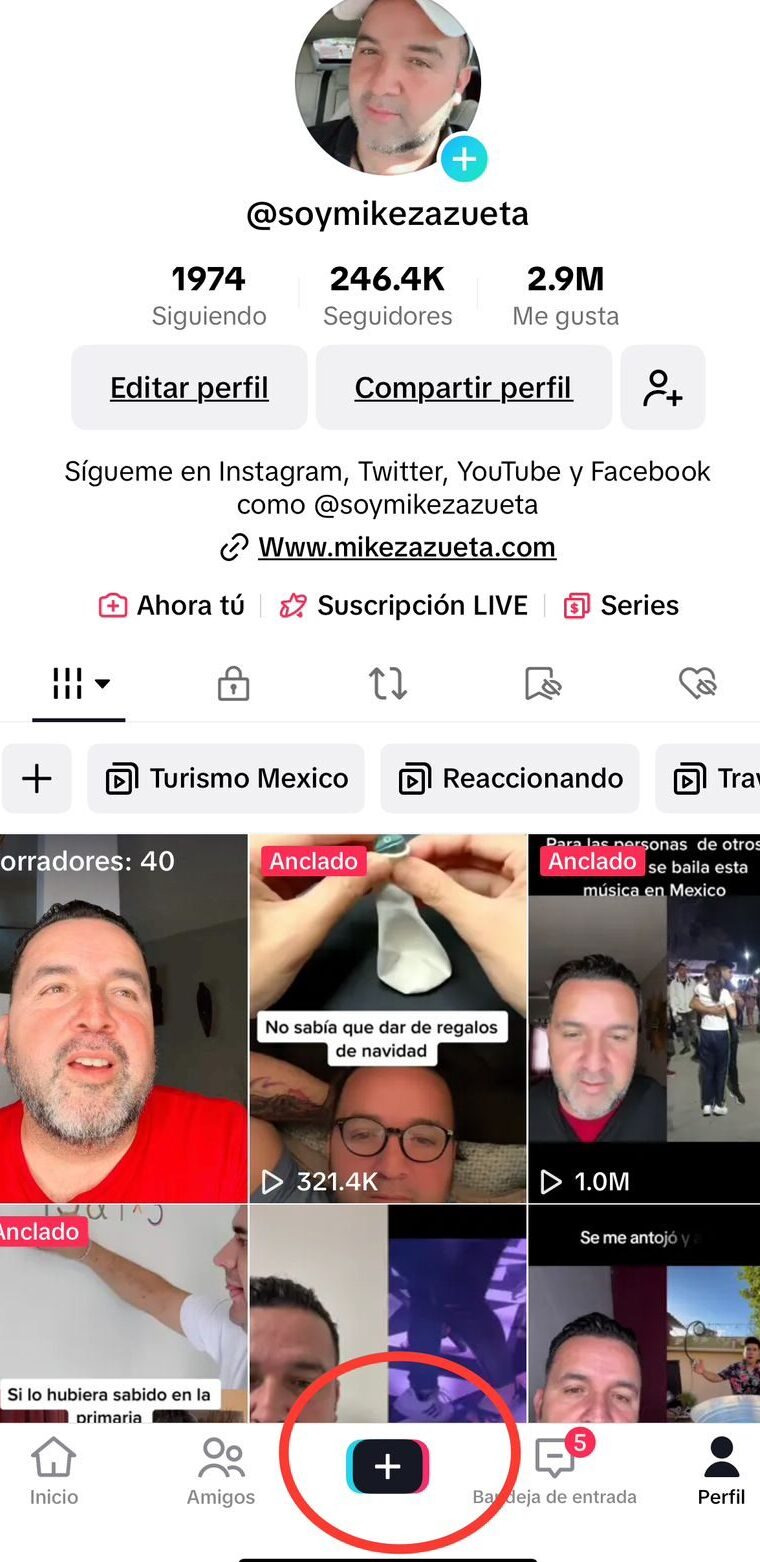This screenshot has height=1562, width=760.
Task: Open the Reaccionando playlist
Action: tap(510, 778)
